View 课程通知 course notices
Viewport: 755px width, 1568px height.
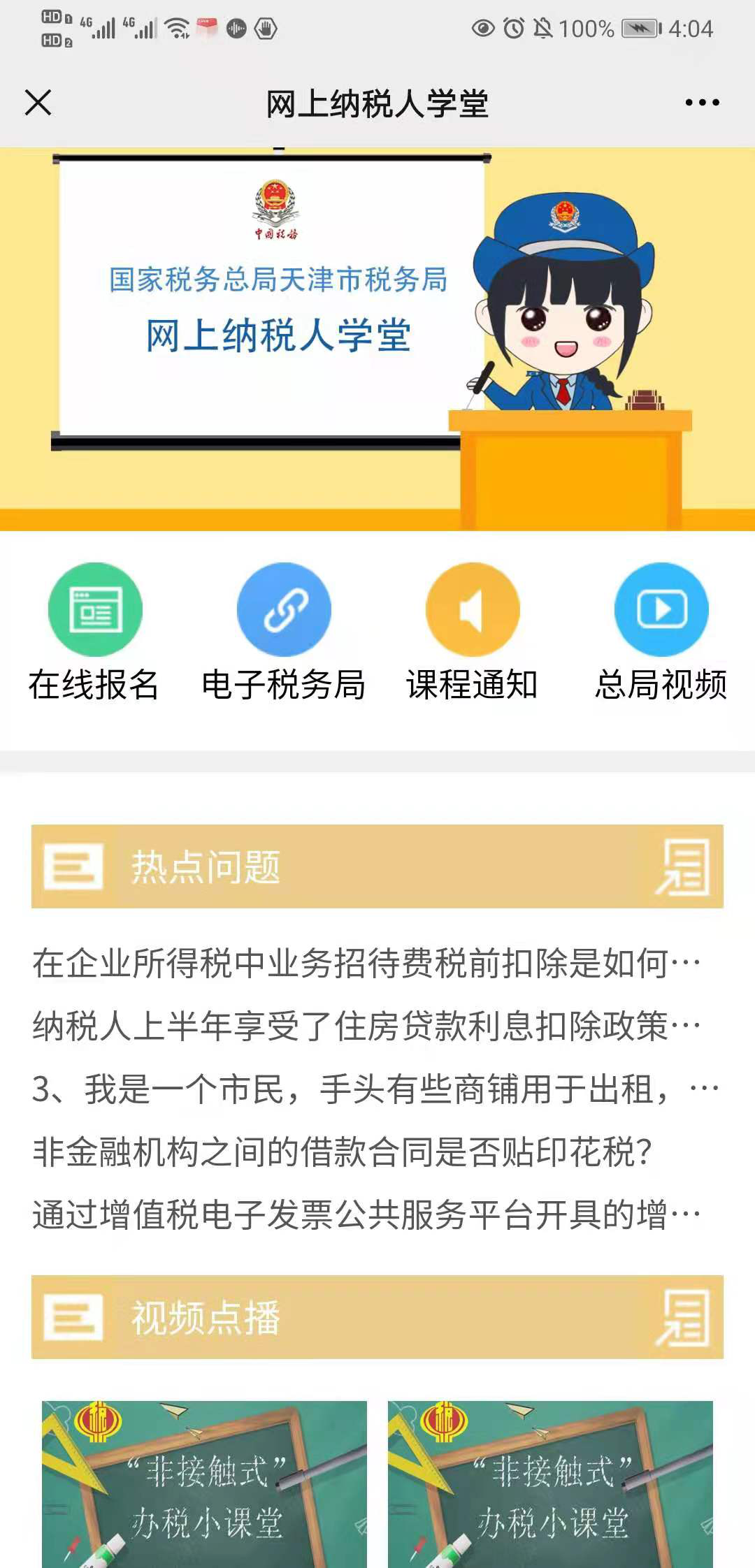[472, 632]
